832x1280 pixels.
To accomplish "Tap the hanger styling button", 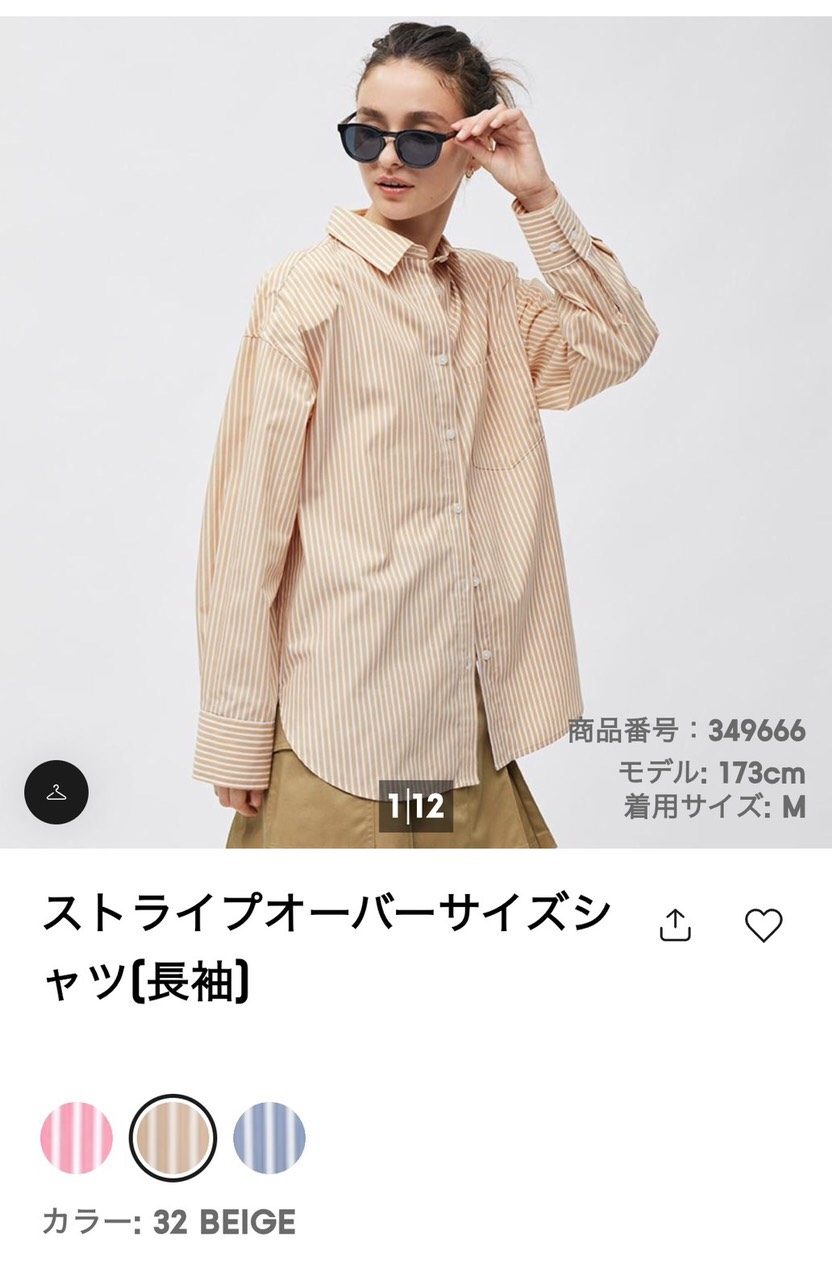I will point(56,792).
